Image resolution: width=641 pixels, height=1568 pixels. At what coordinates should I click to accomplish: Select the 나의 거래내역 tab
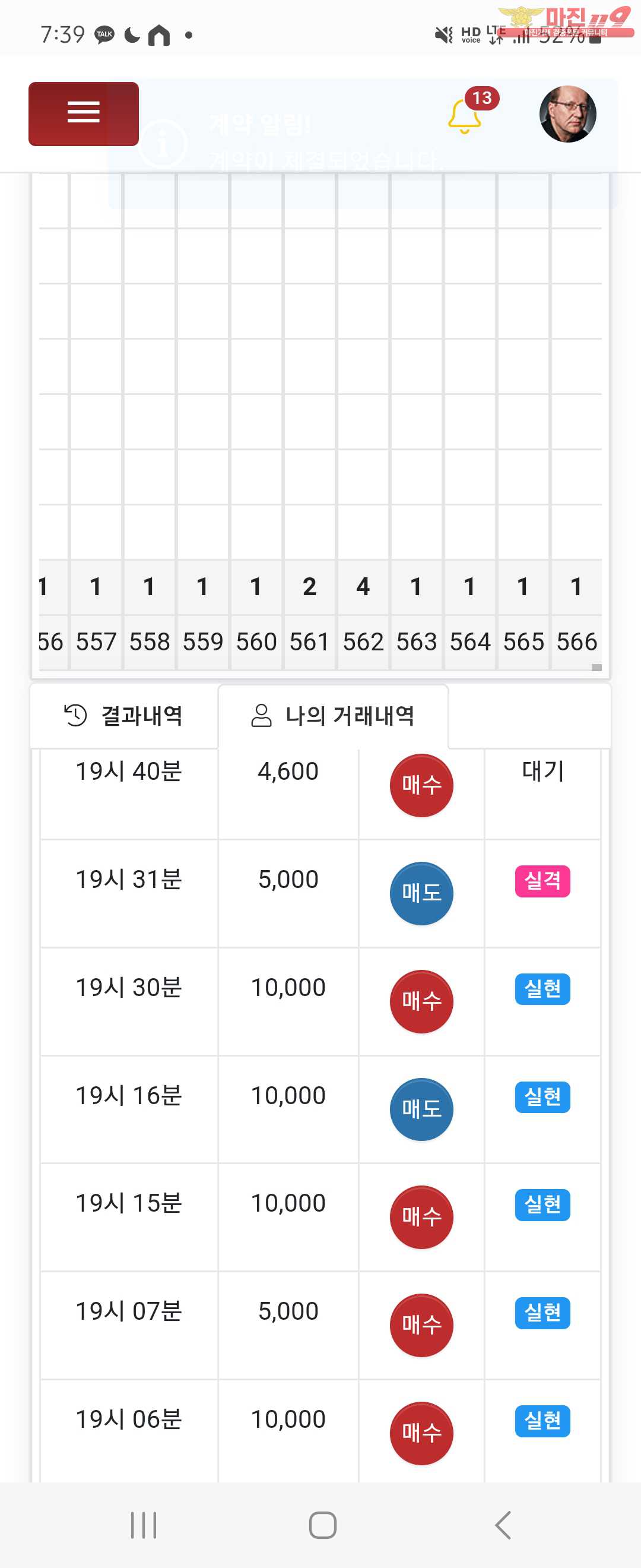pos(332,715)
